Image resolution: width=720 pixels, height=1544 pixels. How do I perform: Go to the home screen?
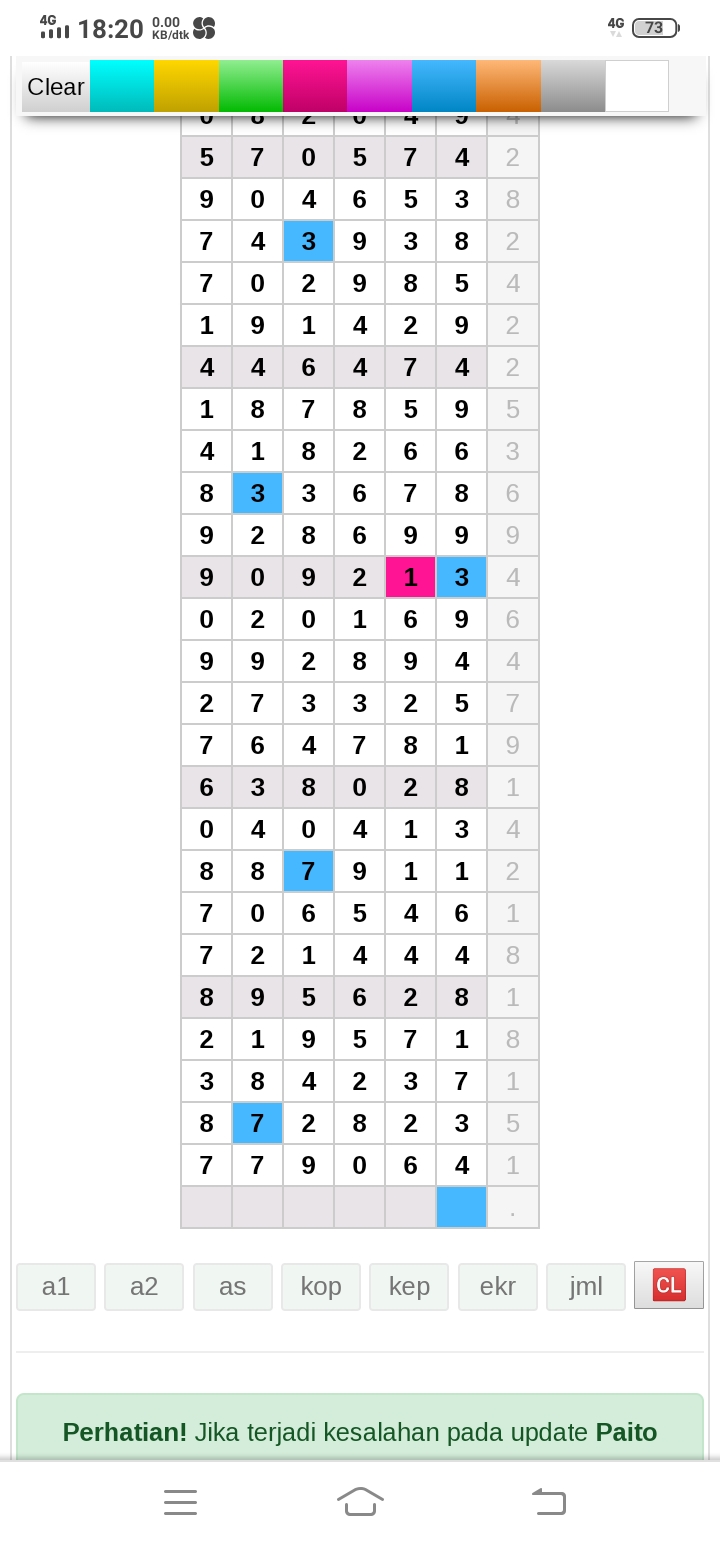pyautogui.click(x=360, y=1501)
